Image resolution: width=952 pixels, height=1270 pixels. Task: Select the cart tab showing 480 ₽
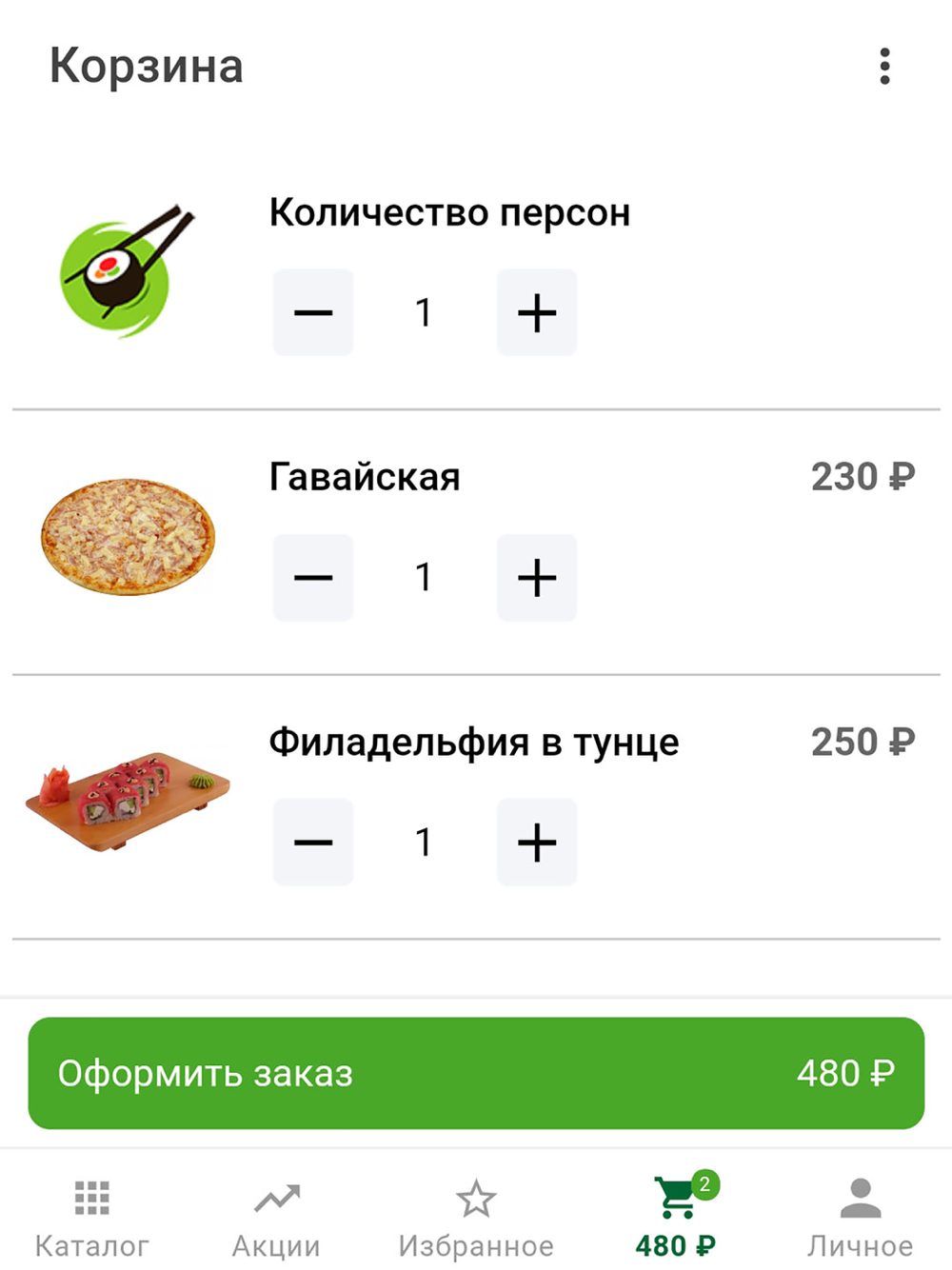pos(676,1217)
